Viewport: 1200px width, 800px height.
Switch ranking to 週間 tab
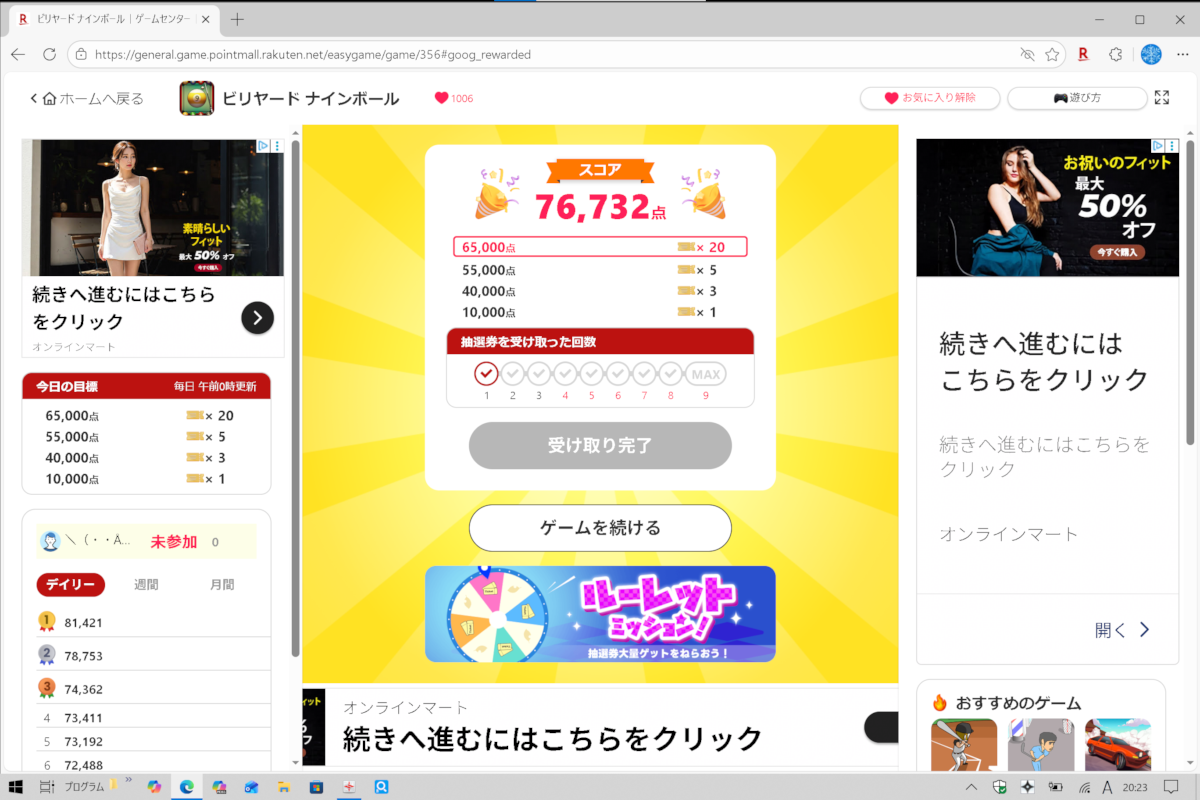click(146, 584)
